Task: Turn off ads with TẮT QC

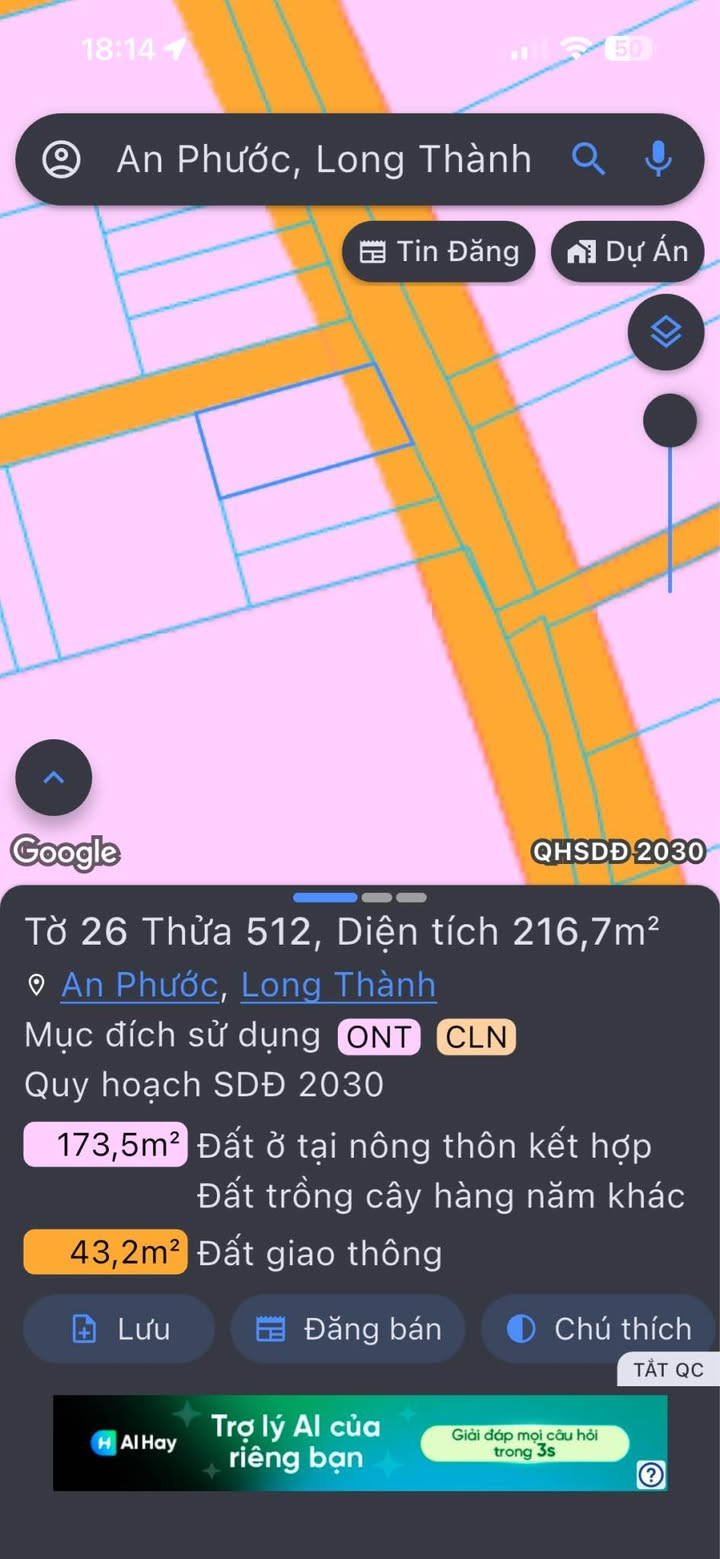Action: tap(668, 1370)
